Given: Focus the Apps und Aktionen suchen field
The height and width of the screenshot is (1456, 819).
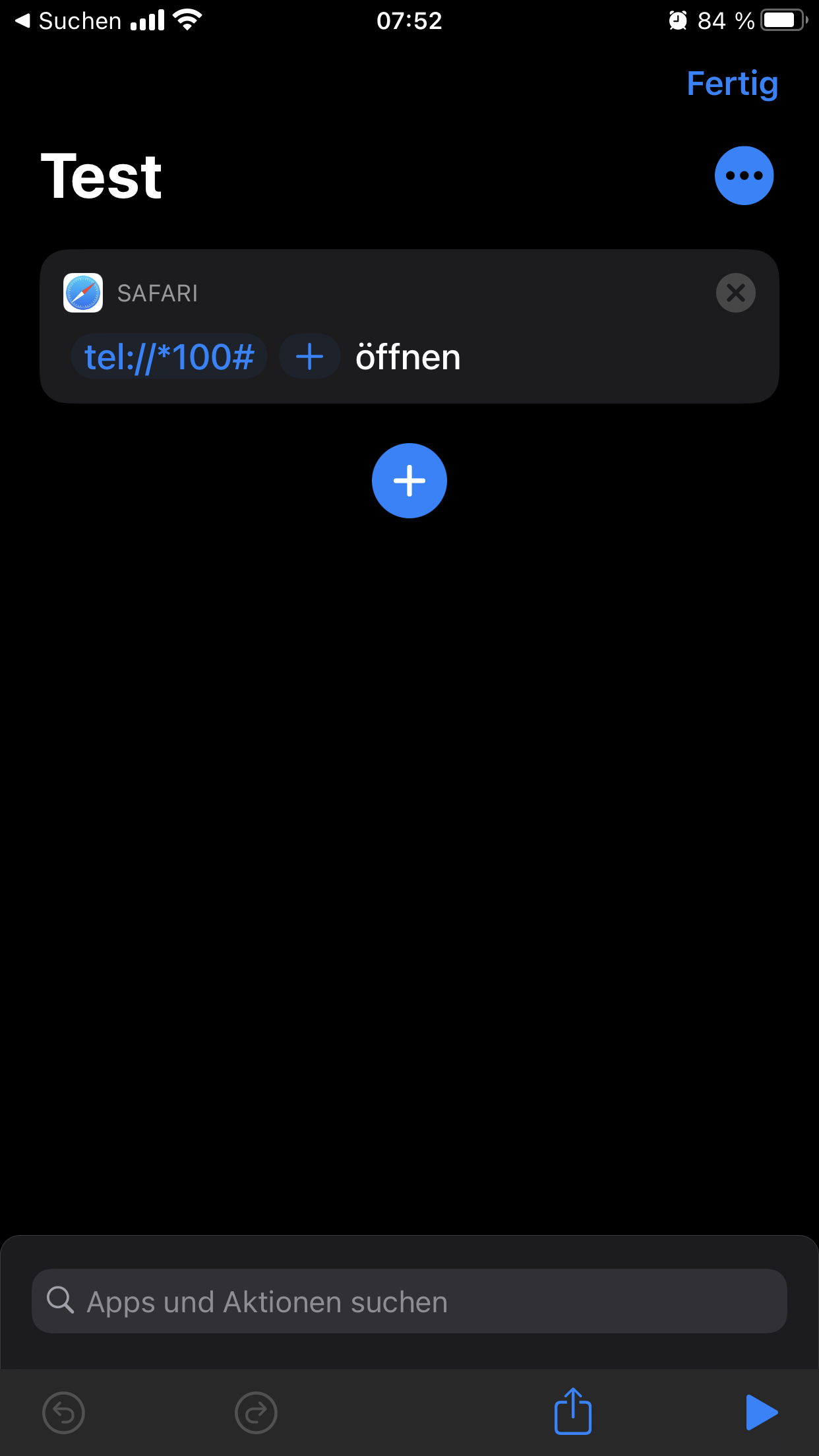Looking at the screenshot, I should [x=409, y=1302].
